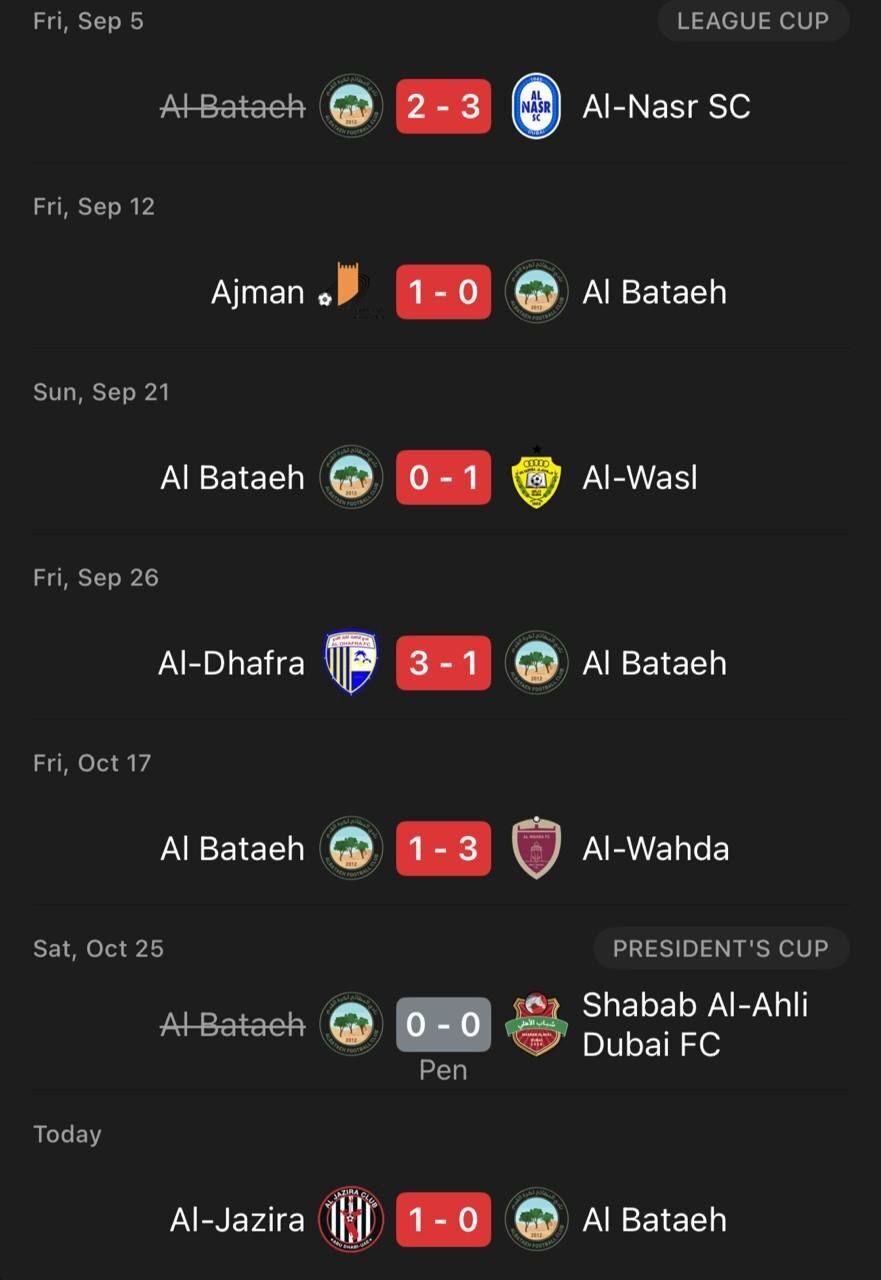
Task: View the Ajman 1-0 Al Bataeh match details
Action: click(443, 292)
